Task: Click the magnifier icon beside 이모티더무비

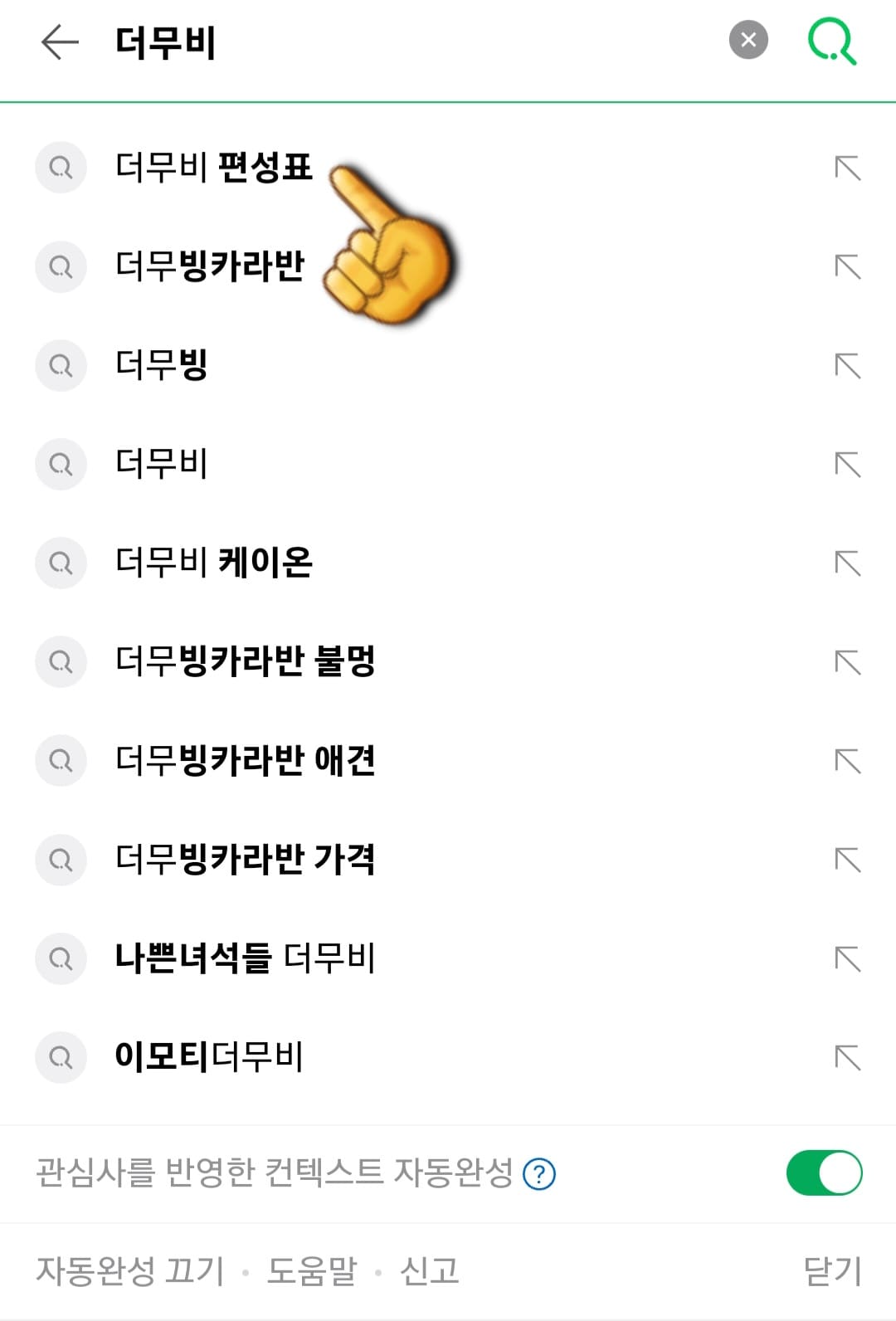Action: 61,1057
